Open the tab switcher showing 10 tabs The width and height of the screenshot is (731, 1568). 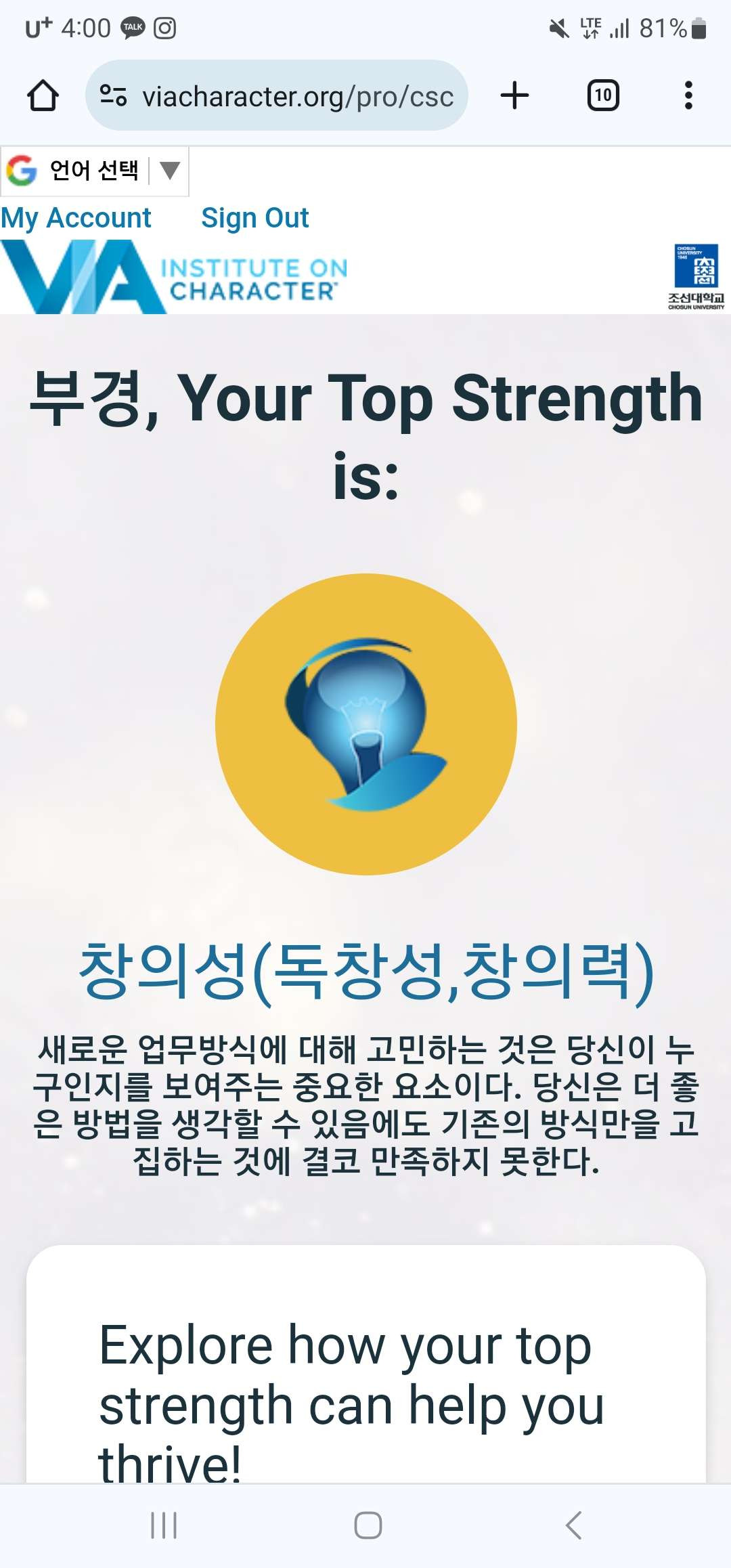(x=603, y=95)
